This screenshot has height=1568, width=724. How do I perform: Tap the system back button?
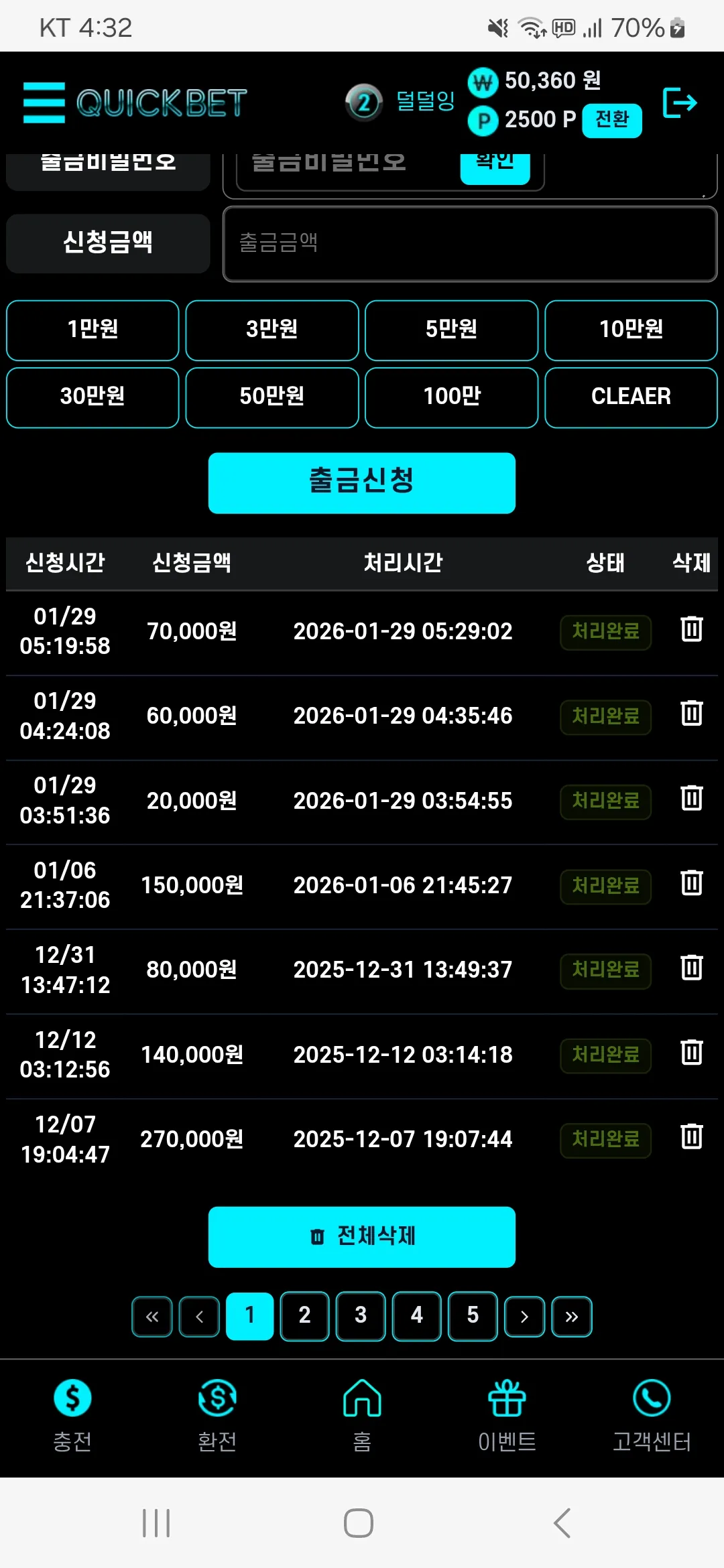point(562,1523)
